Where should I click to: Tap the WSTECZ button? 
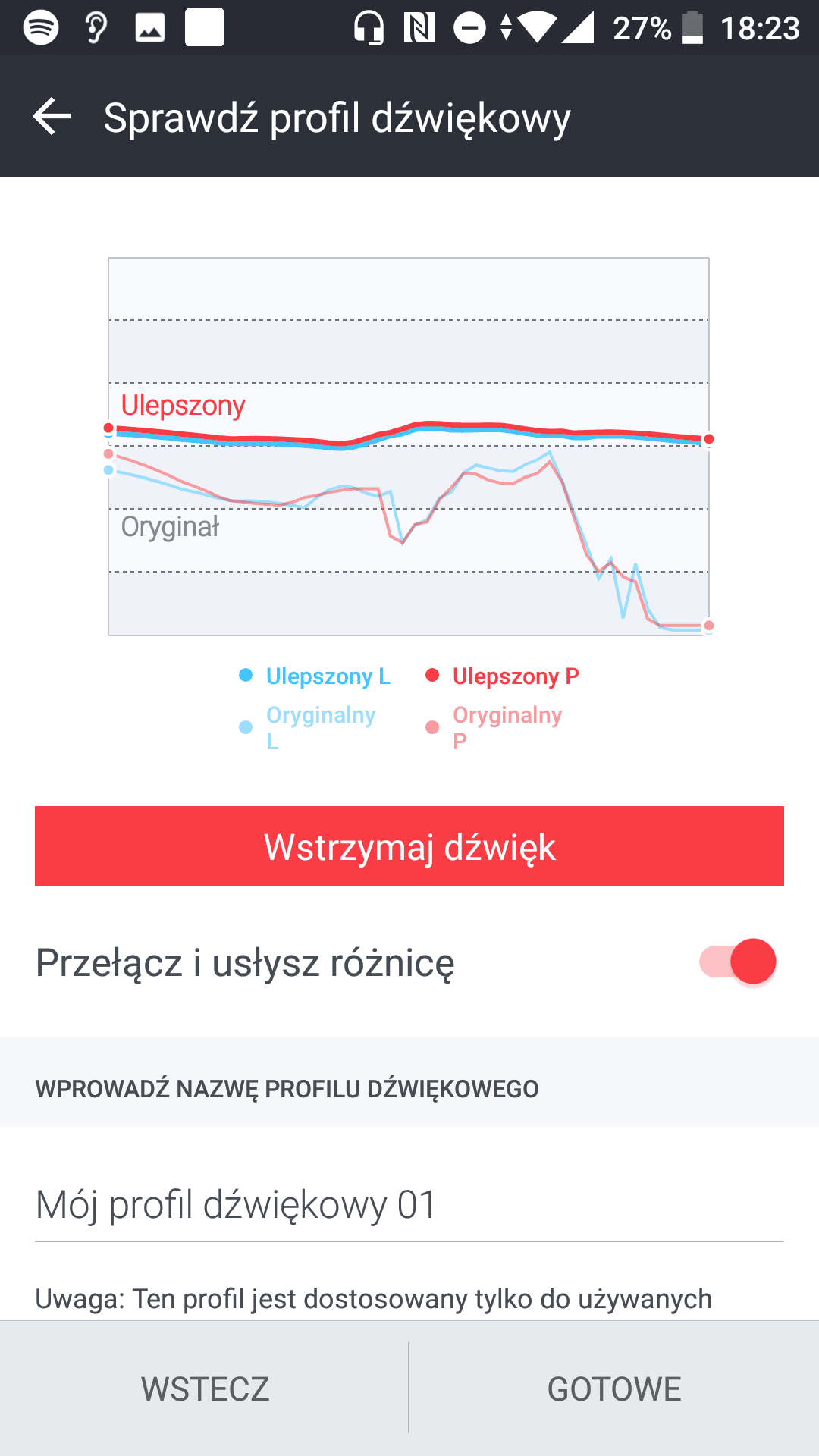click(x=205, y=1389)
